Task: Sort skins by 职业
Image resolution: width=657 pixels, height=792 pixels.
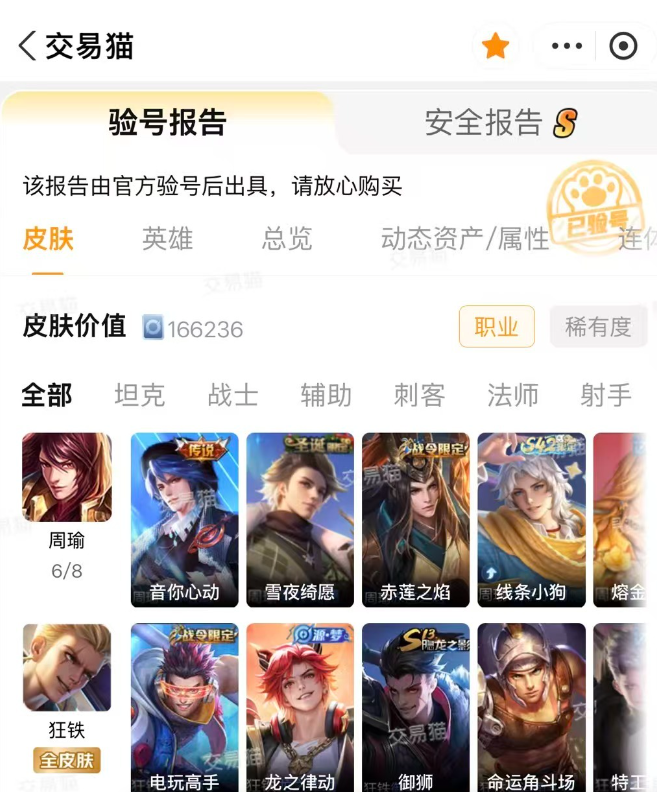Action: point(496,327)
